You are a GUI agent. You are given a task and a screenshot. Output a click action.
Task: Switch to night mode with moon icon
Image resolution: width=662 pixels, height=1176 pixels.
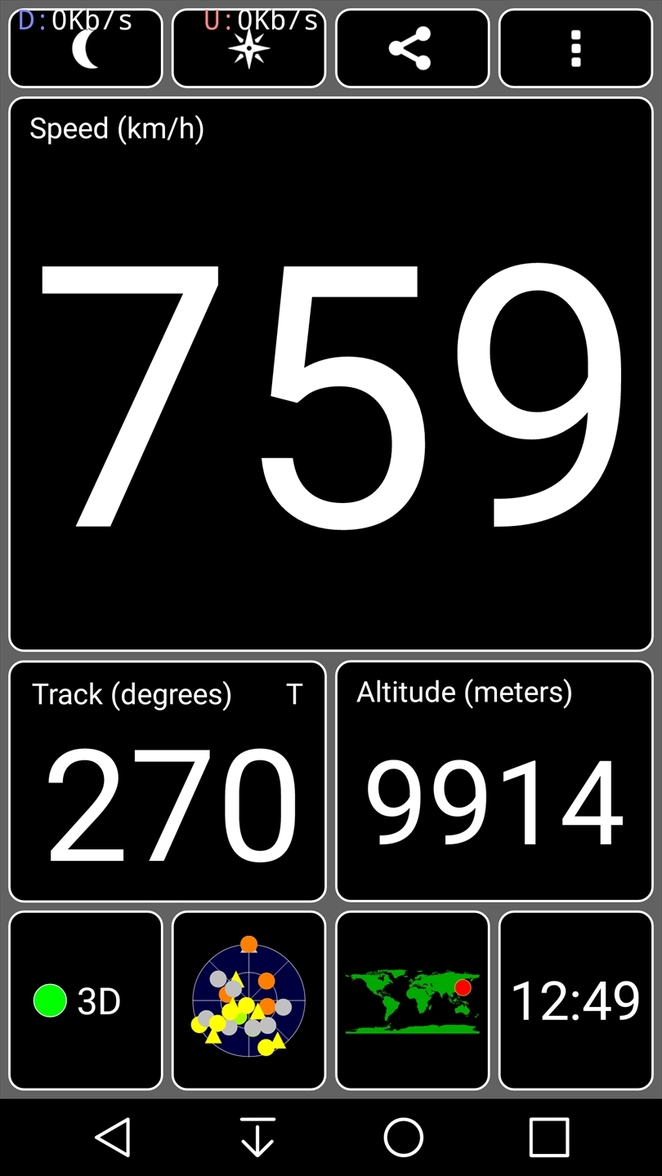click(x=85, y=49)
